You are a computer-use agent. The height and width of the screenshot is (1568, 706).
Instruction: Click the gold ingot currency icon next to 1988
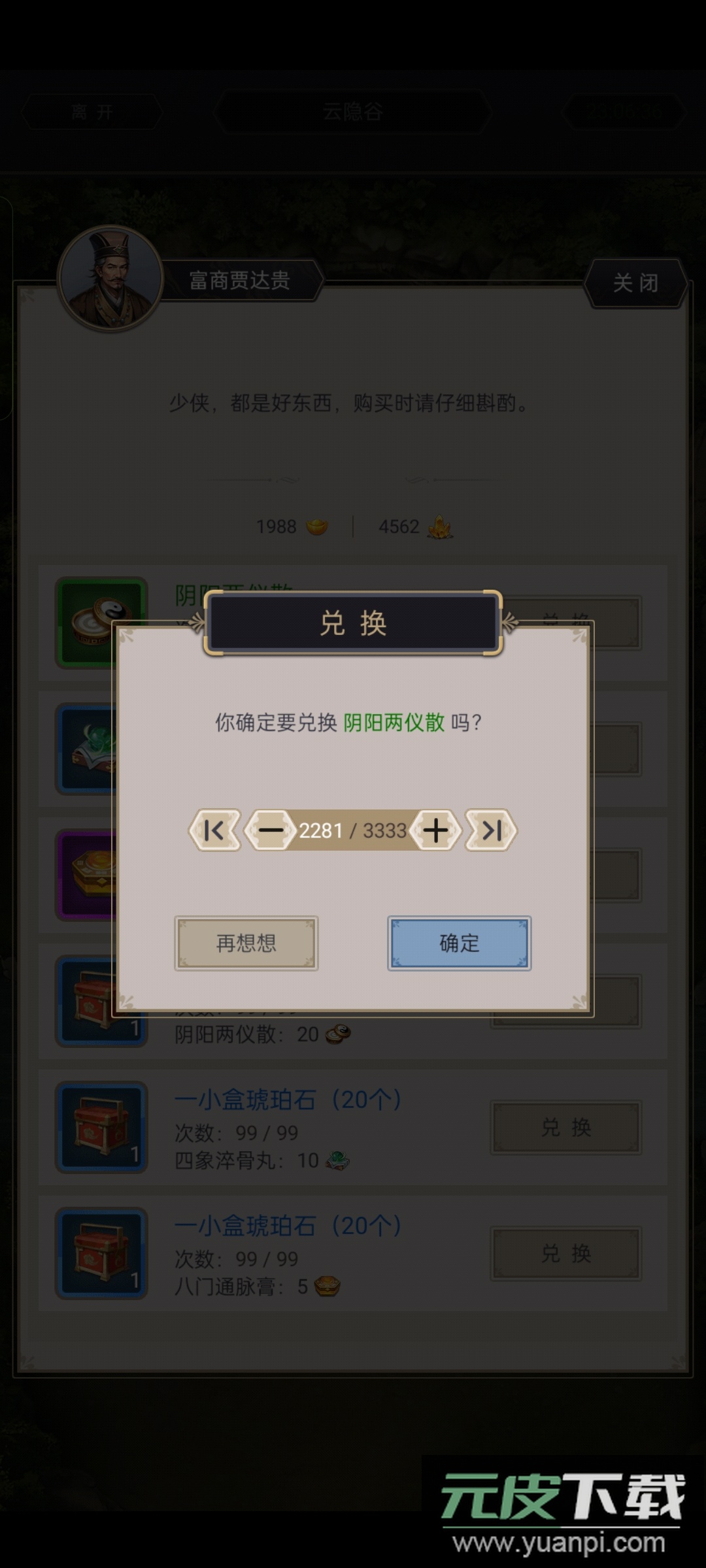coord(318,527)
